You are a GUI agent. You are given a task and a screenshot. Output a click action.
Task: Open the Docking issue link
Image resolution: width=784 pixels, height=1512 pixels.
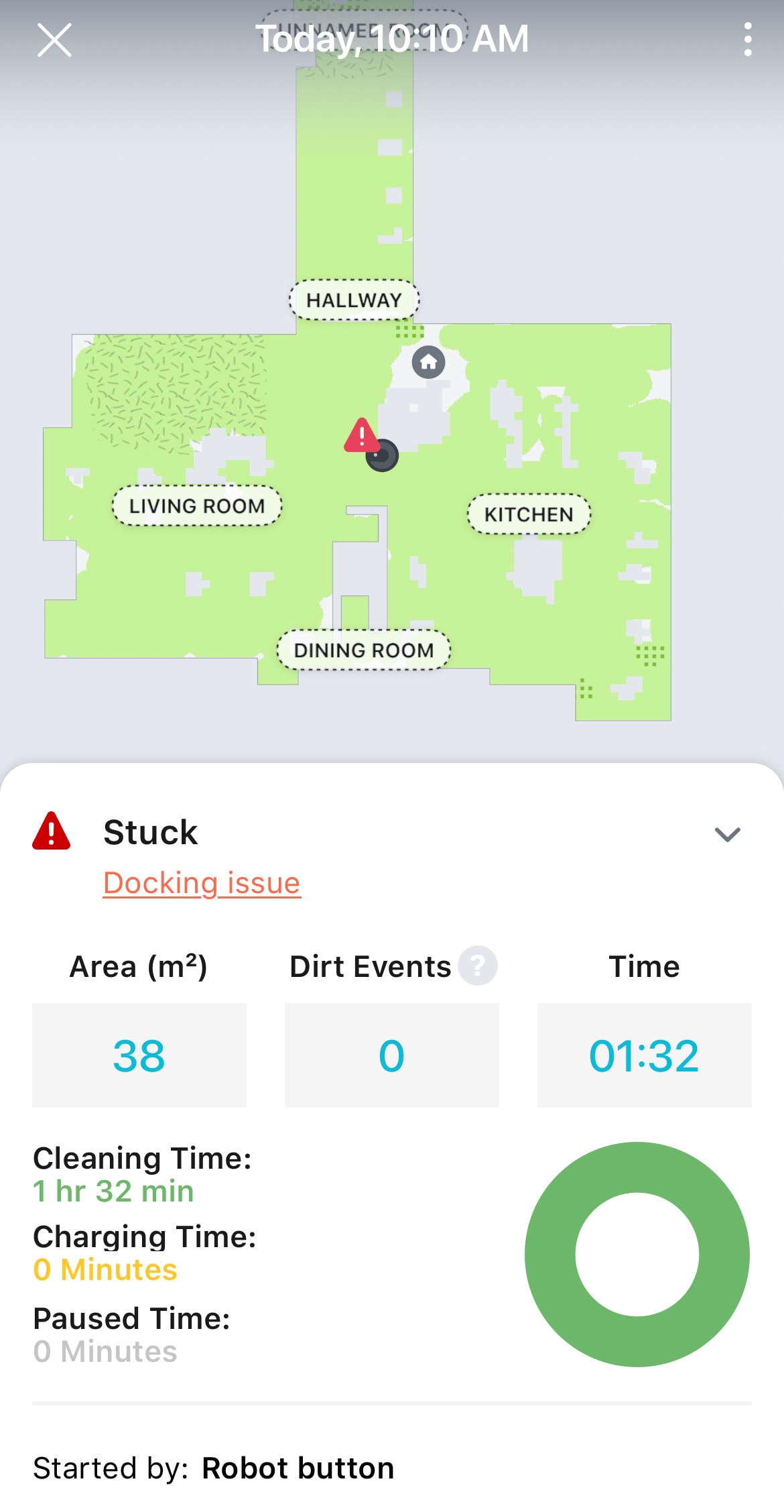(x=202, y=883)
